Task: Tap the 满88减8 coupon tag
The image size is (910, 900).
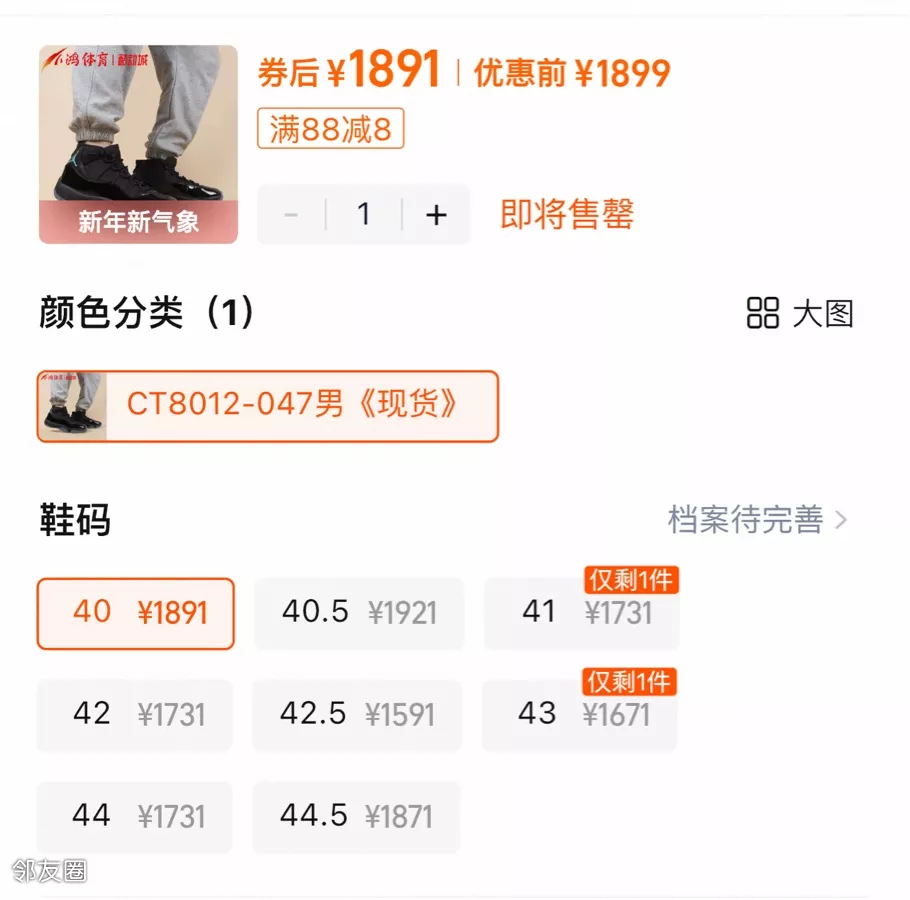Action: coord(330,129)
